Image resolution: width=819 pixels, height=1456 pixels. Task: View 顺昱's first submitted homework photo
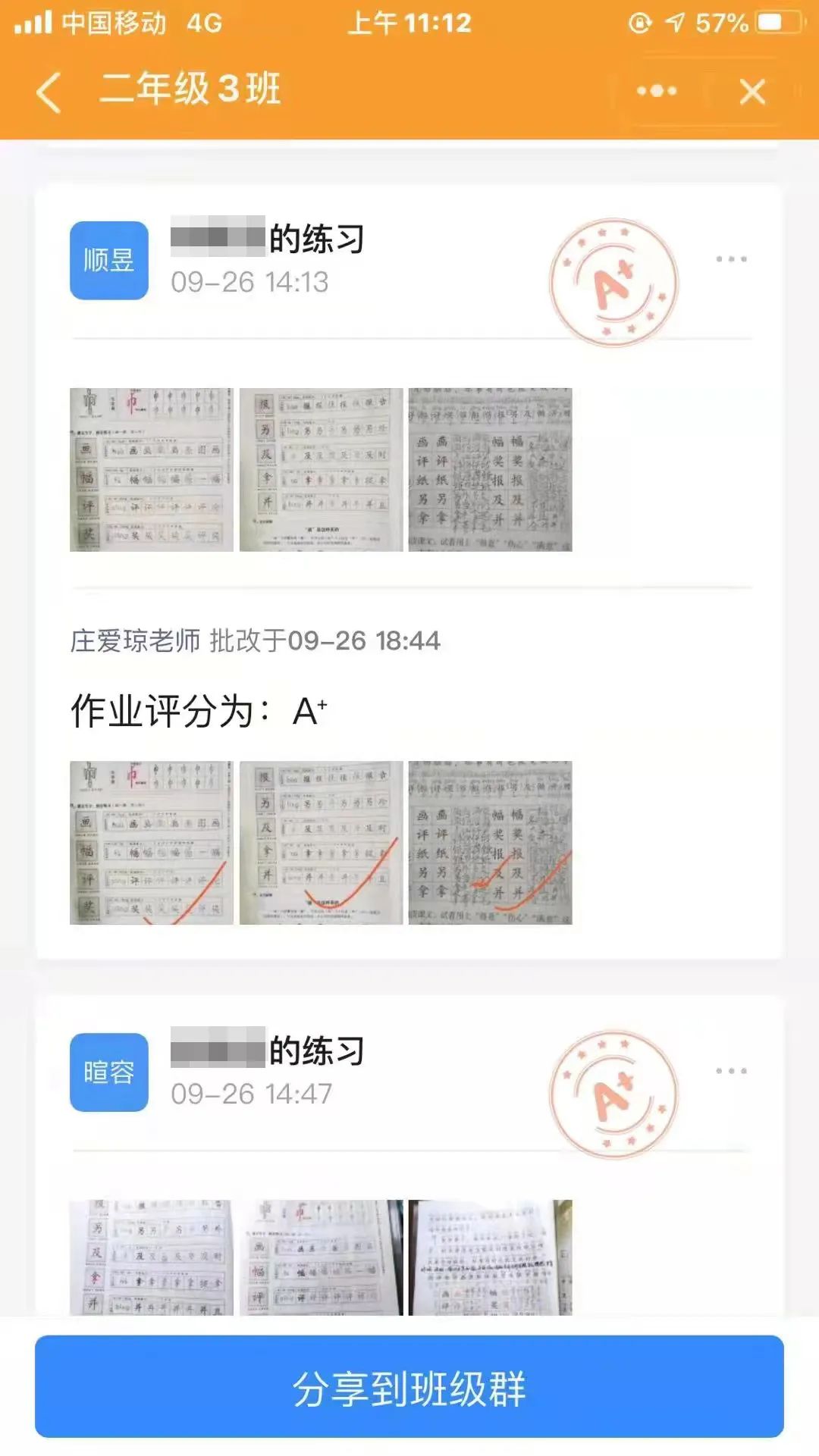coord(151,469)
